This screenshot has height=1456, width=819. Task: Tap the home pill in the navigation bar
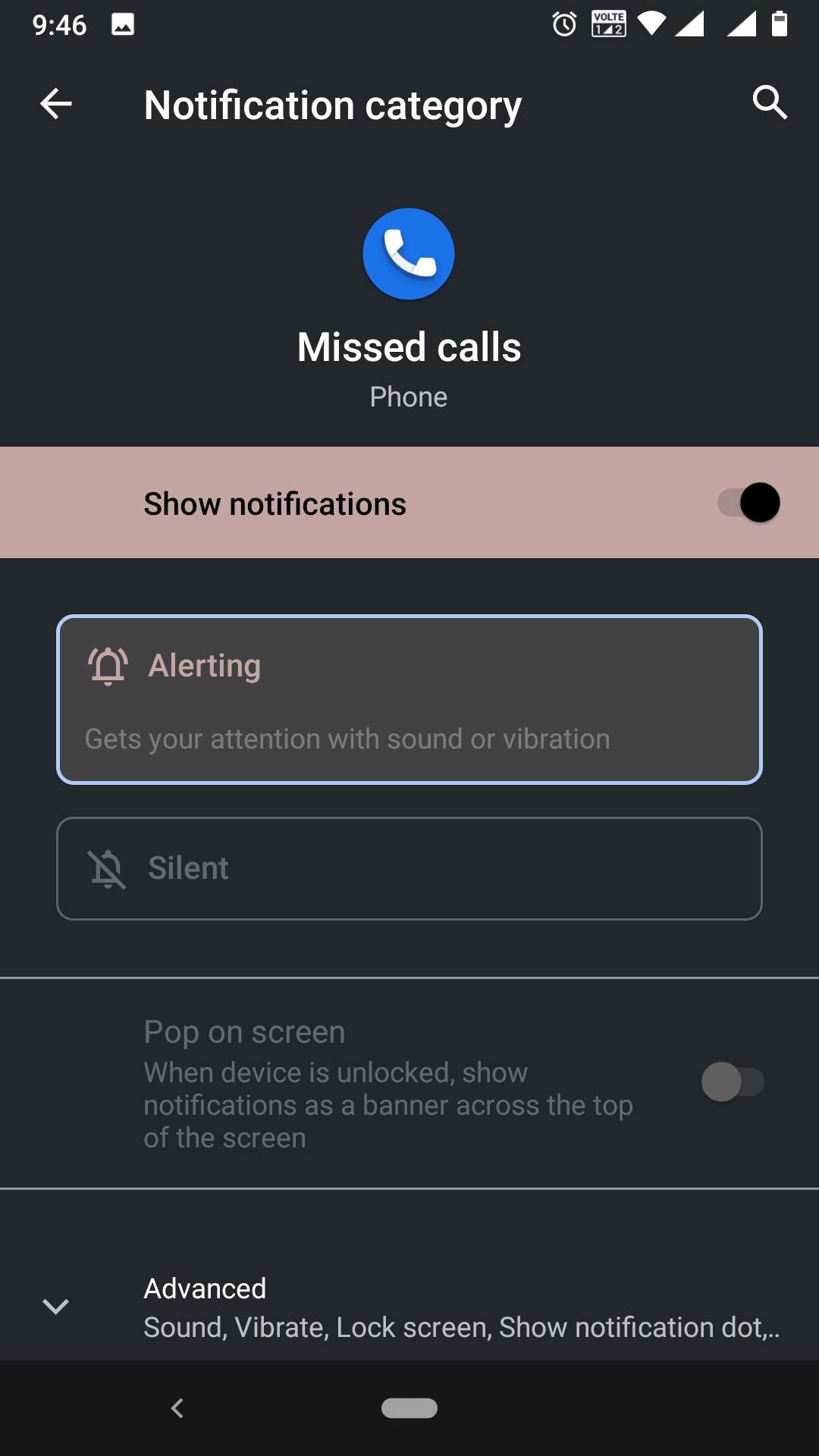click(x=409, y=1408)
